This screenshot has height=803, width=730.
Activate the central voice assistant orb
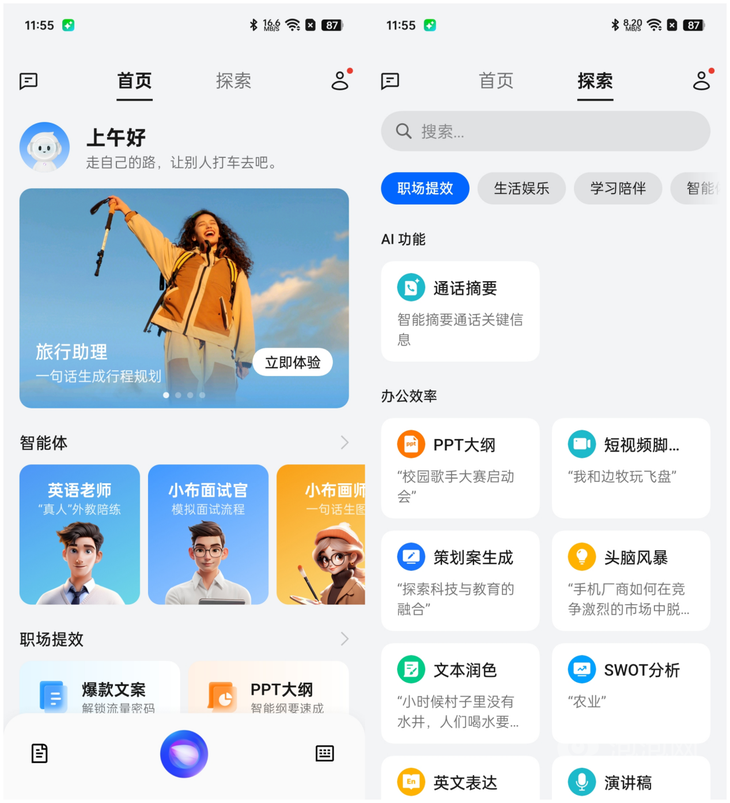[184, 754]
